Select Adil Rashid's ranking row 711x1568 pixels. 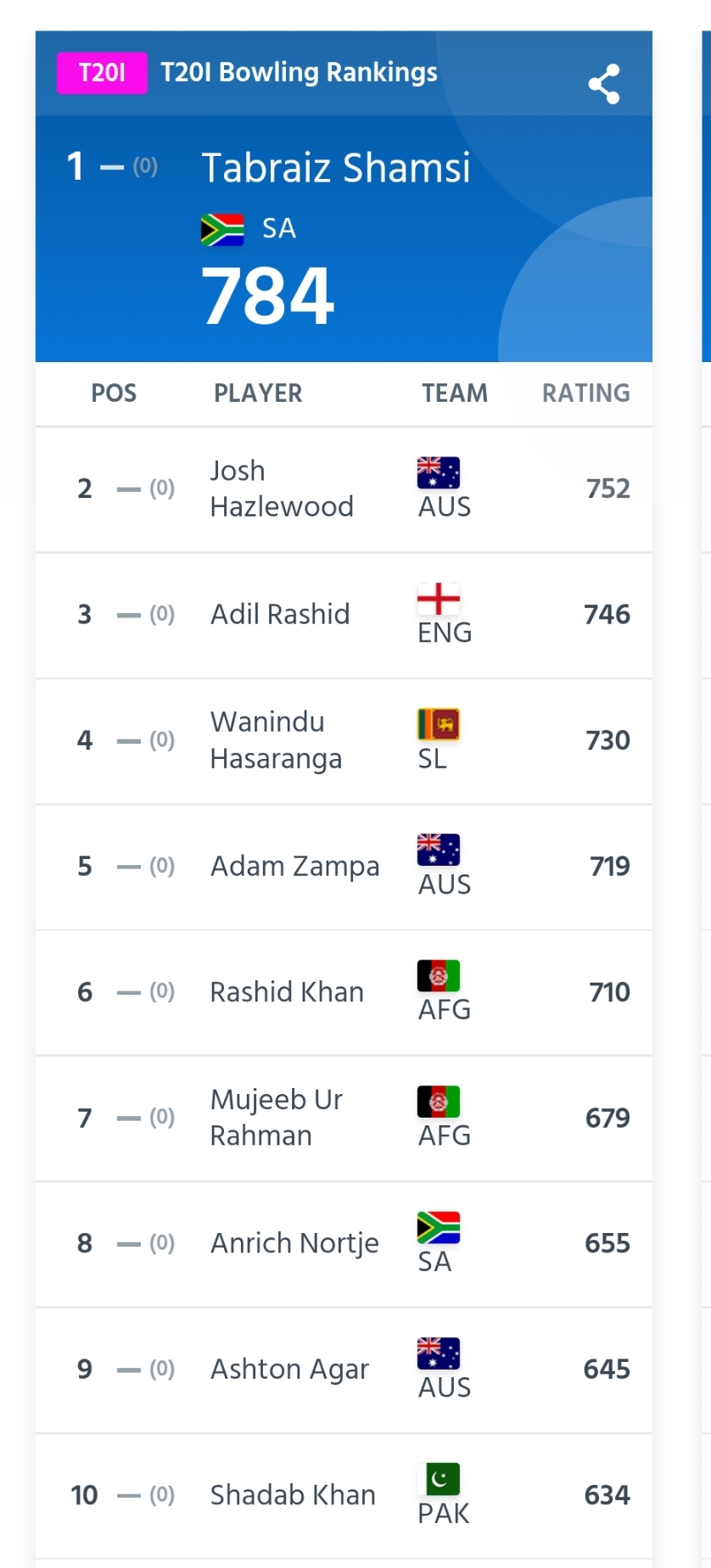click(344, 616)
